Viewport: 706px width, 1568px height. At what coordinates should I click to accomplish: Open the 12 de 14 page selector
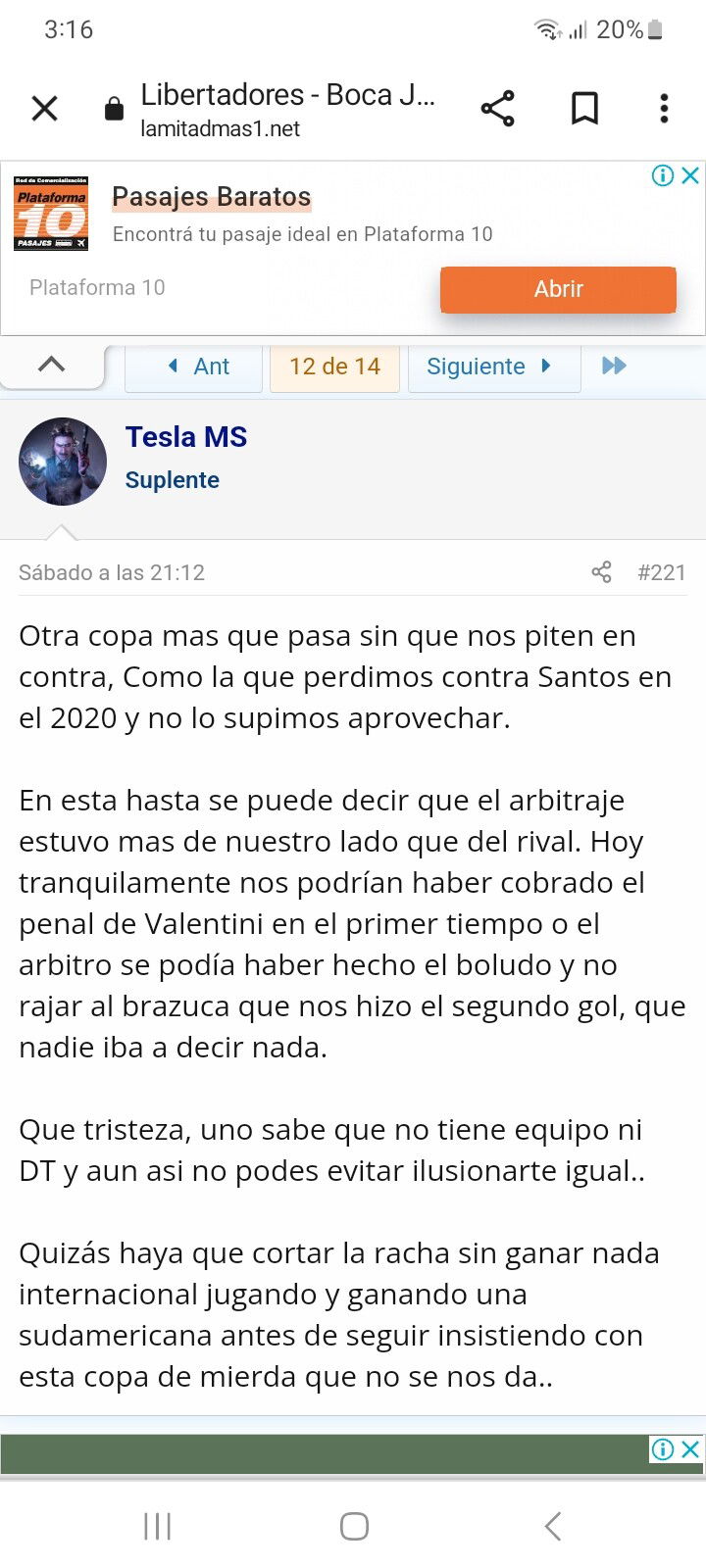tap(334, 367)
